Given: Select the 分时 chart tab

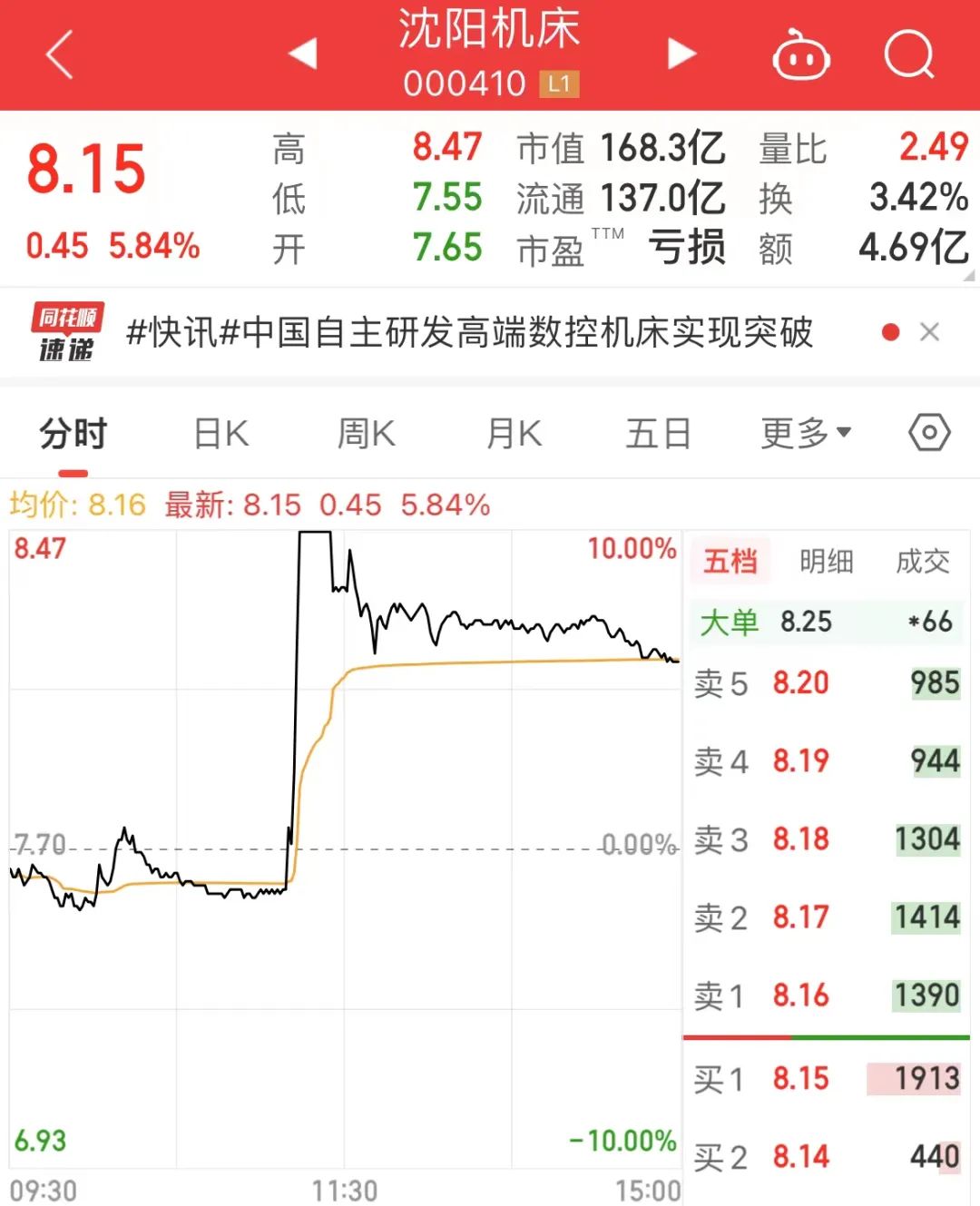Looking at the screenshot, I should [x=73, y=434].
